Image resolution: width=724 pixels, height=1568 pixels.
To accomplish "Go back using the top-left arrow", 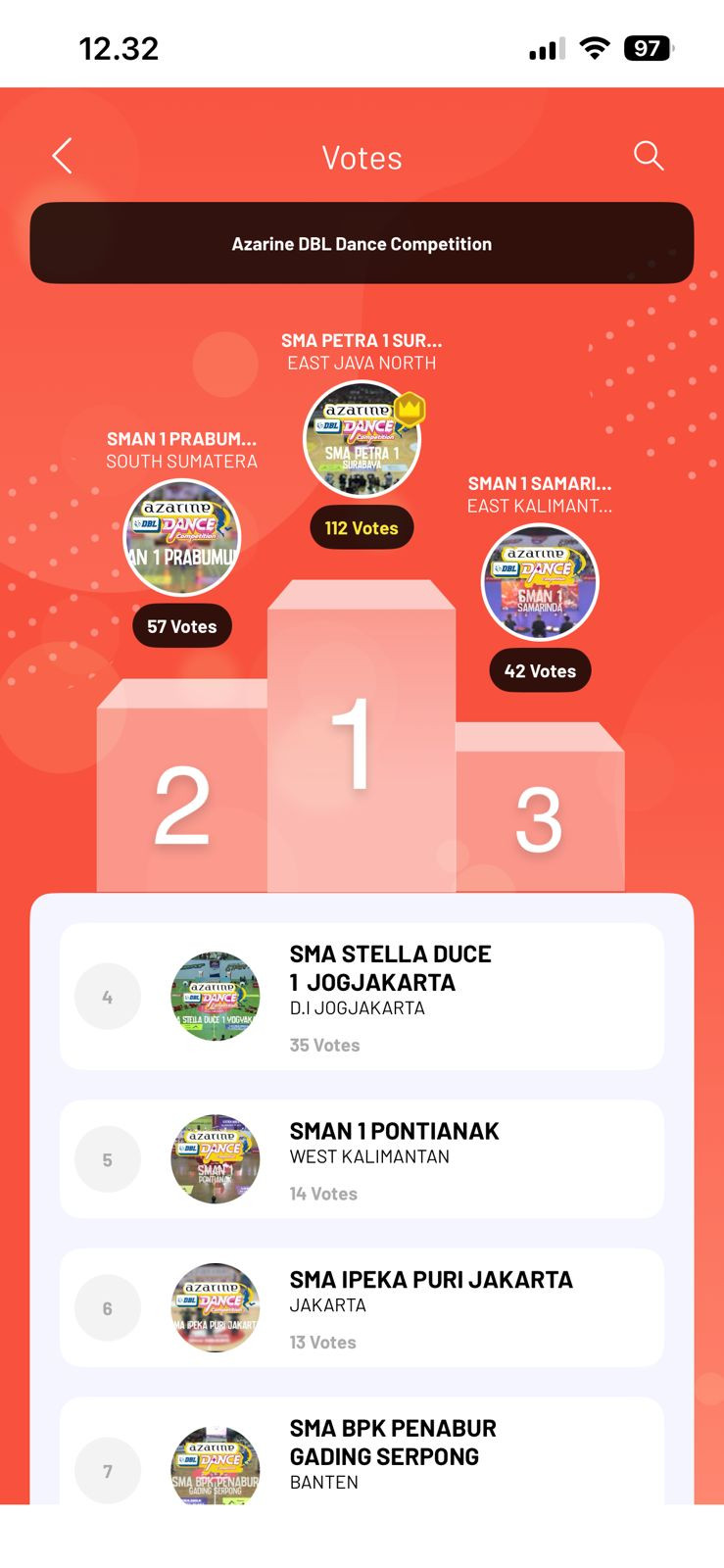I will pos(62,156).
